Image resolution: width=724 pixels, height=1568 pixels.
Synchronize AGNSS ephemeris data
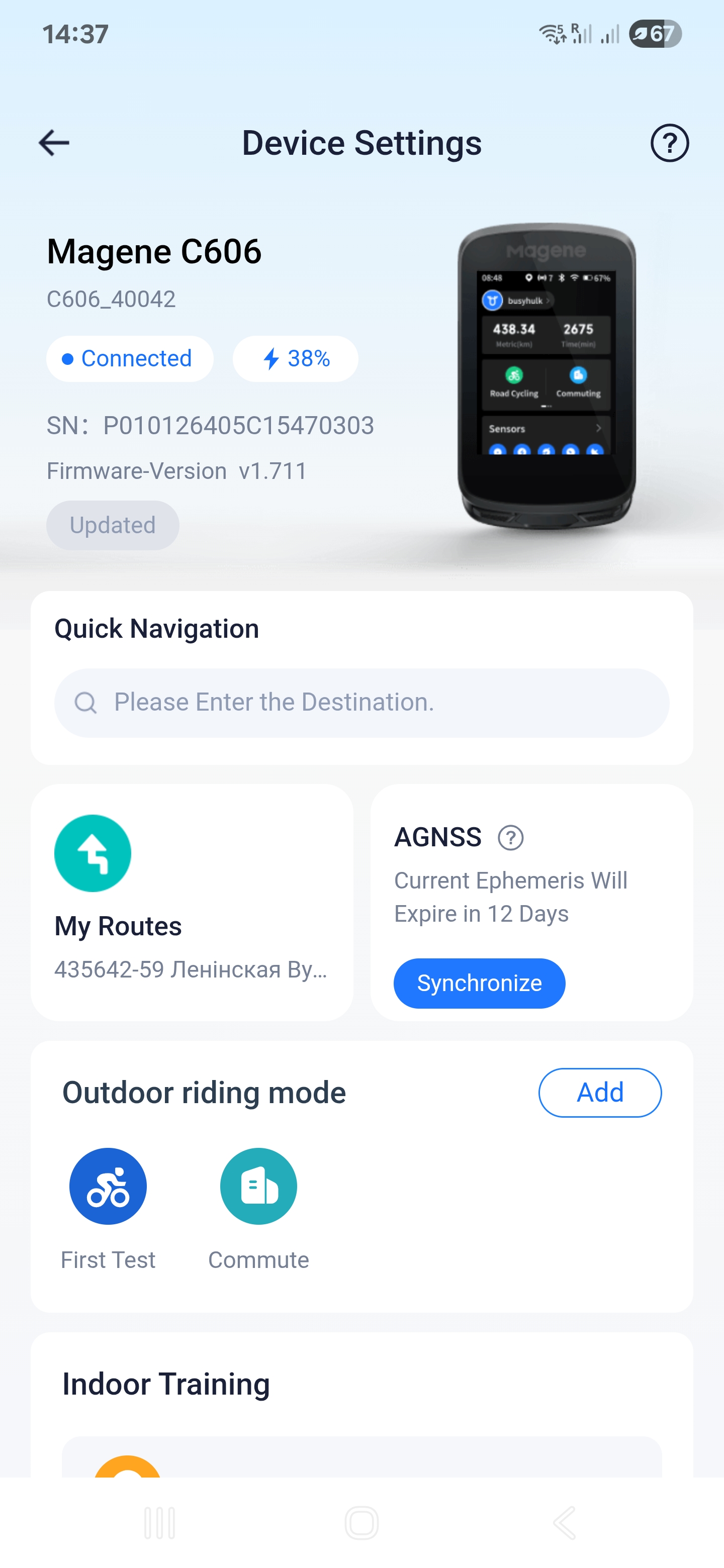pos(479,983)
